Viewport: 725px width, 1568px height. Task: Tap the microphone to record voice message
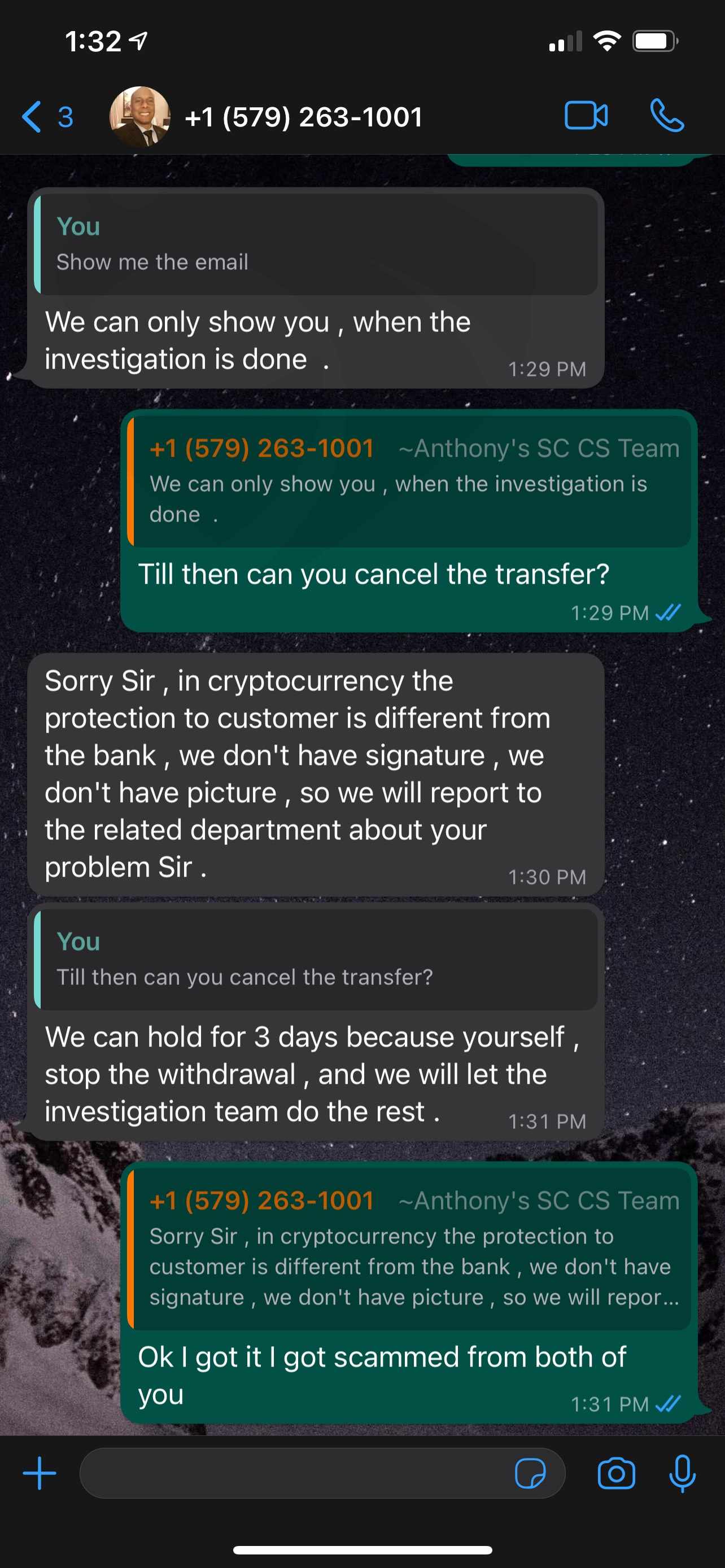[x=683, y=1474]
